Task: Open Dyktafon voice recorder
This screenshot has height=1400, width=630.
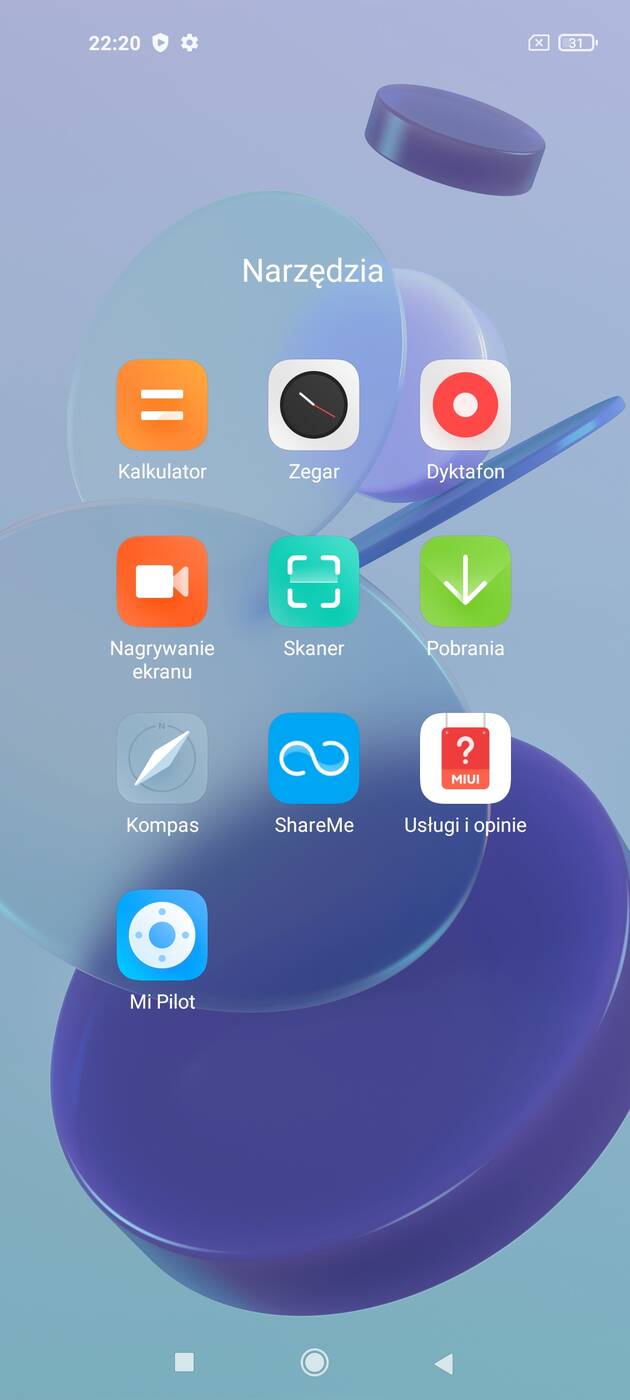Action: point(465,405)
